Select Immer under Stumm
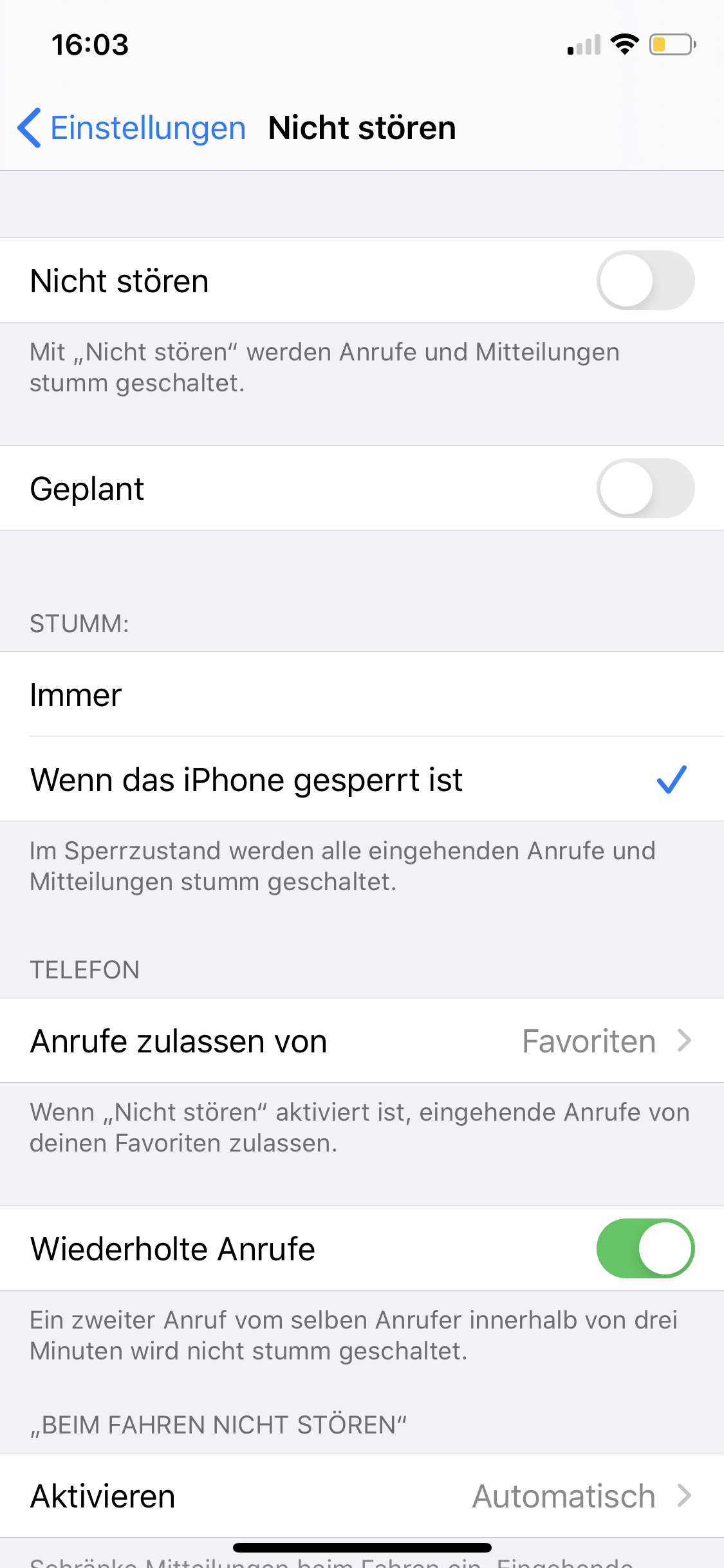This screenshot has width=724, height=1568. click(362, 695)
